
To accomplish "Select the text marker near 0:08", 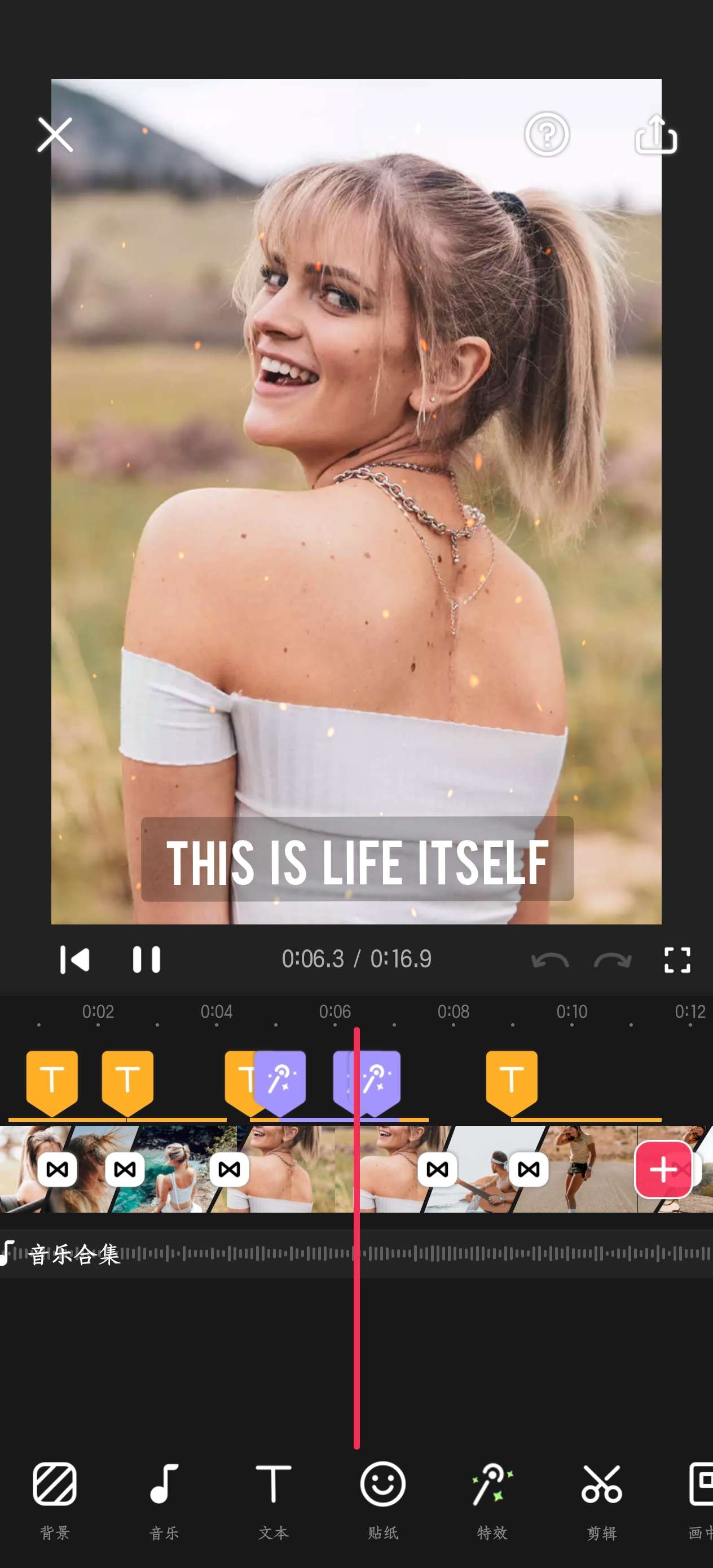I will [x=512, y=1081].
